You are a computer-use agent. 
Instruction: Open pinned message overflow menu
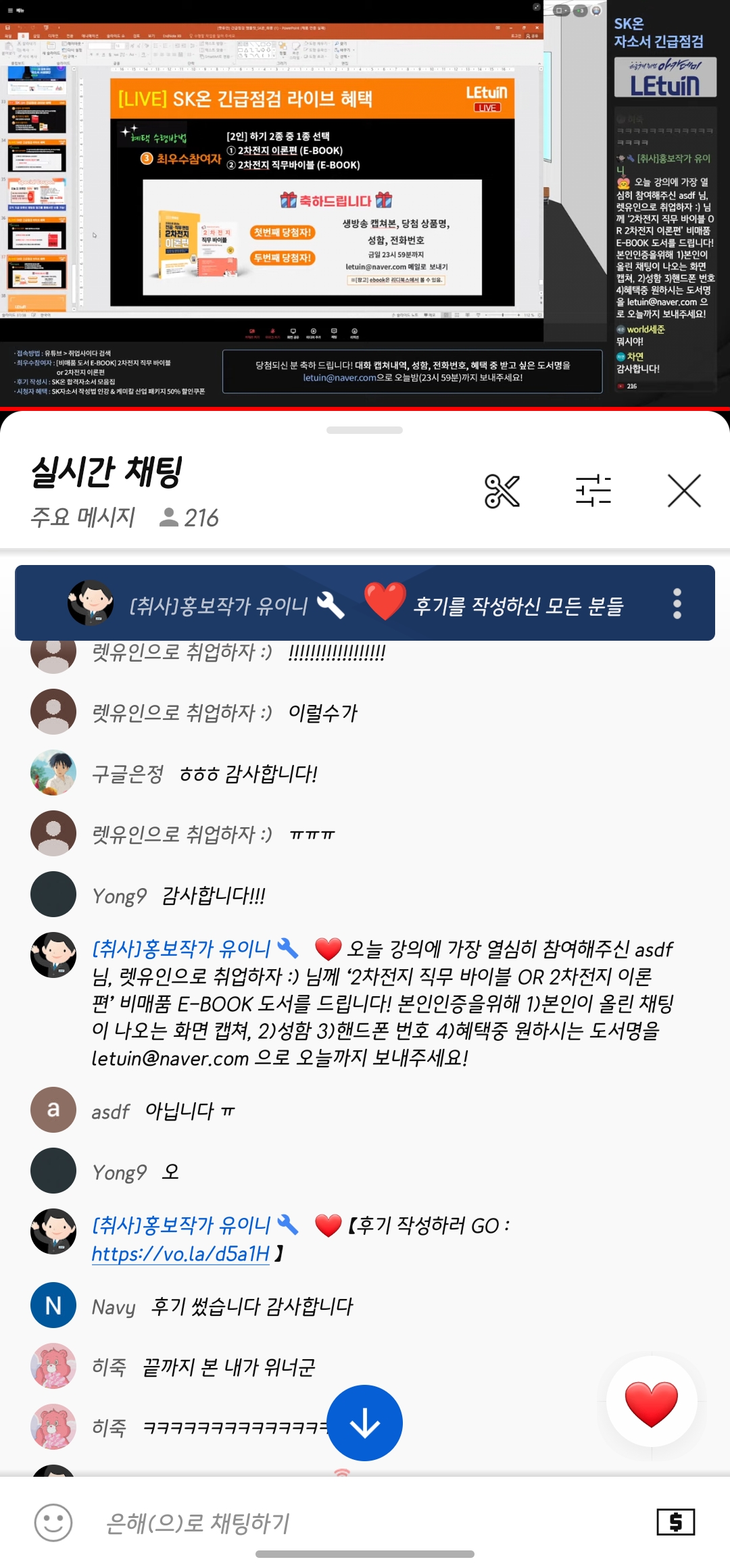677,604
